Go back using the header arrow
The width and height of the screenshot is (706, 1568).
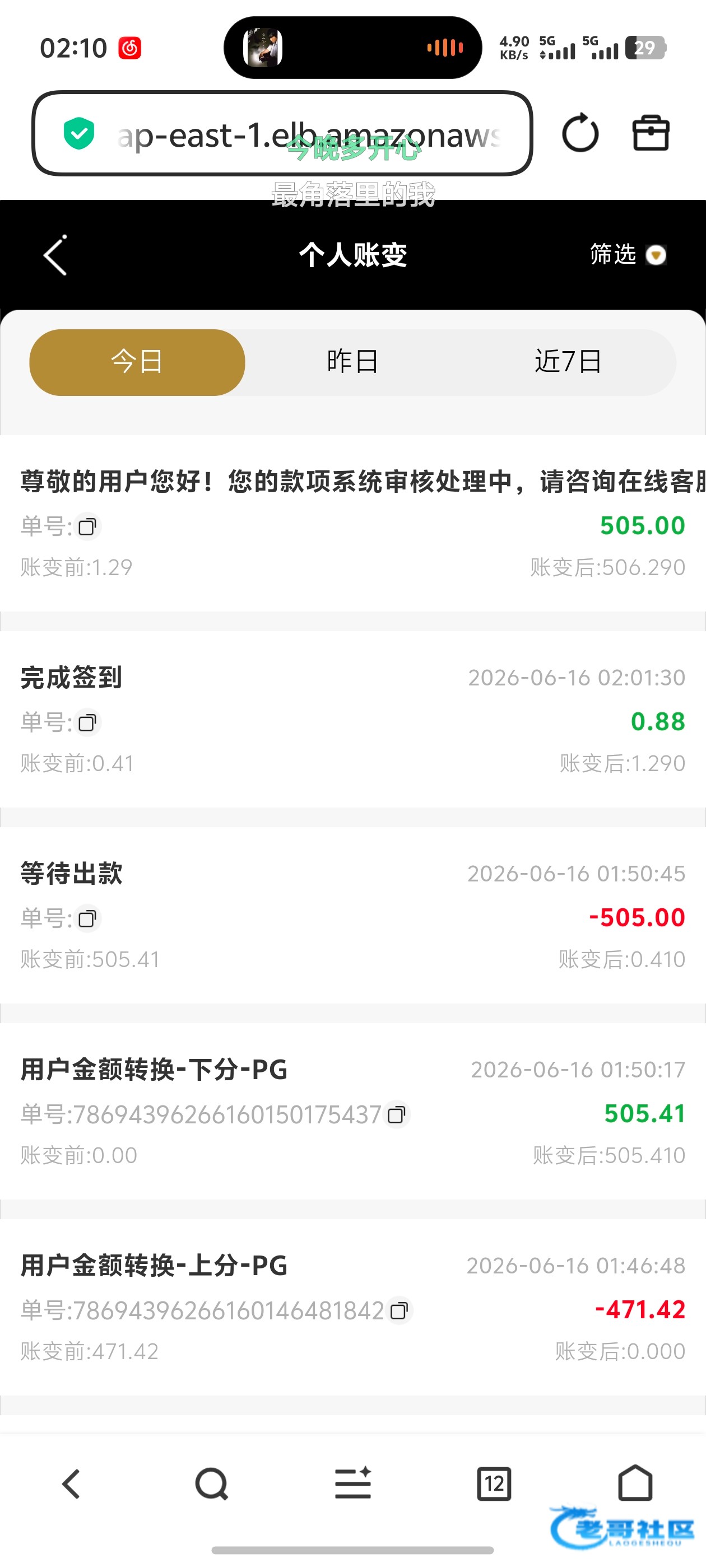pos(55,255)
